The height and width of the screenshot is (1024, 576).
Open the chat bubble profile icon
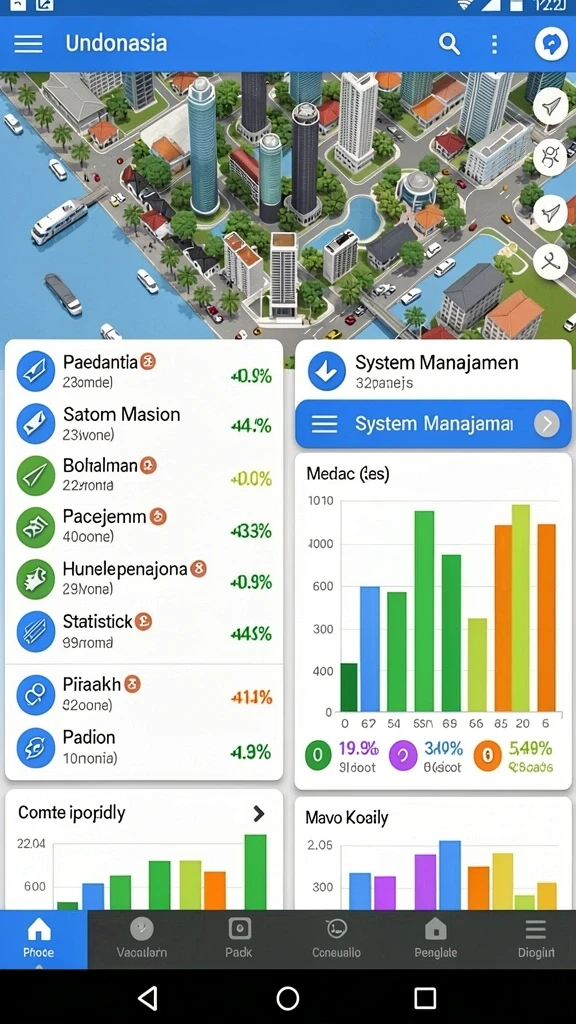coord(551,44)
